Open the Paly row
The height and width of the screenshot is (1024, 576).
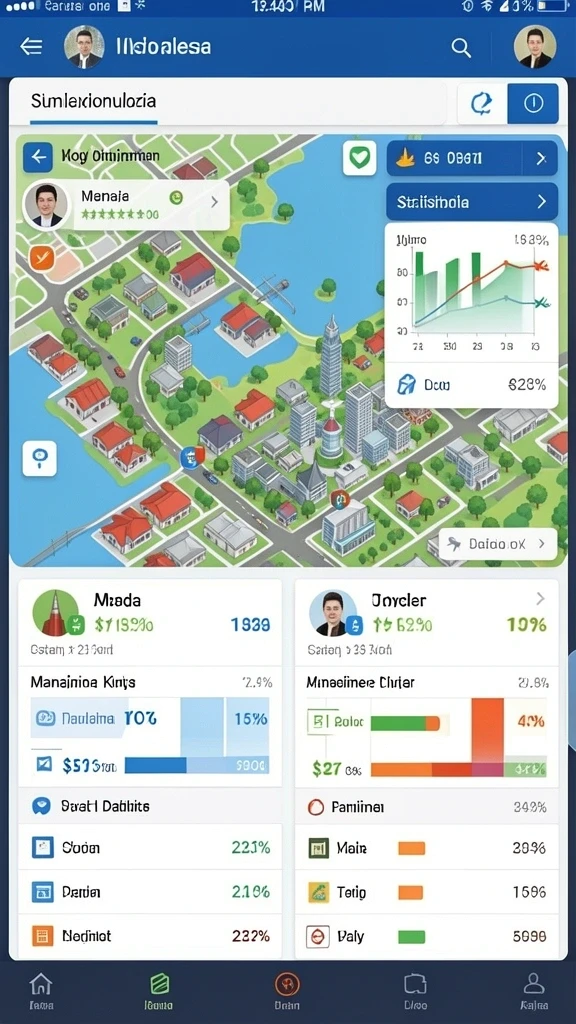[427, 936]
